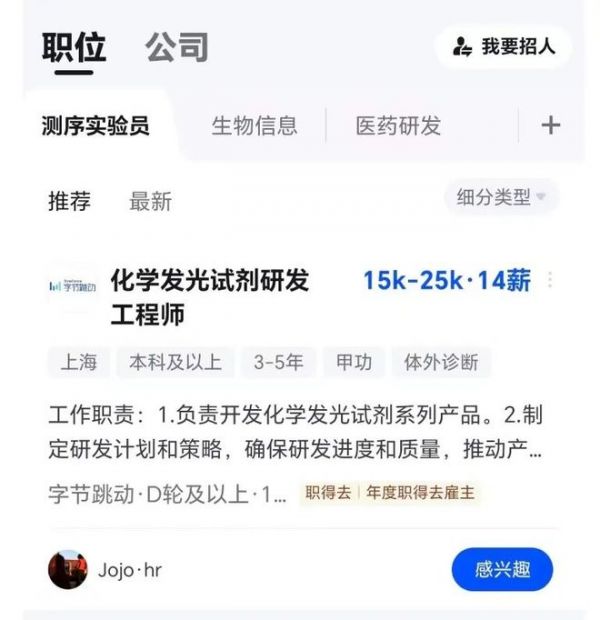Switch to the 公司 tab
The height and width of the screenshot is (620, 600).
[x=177, y=47]
